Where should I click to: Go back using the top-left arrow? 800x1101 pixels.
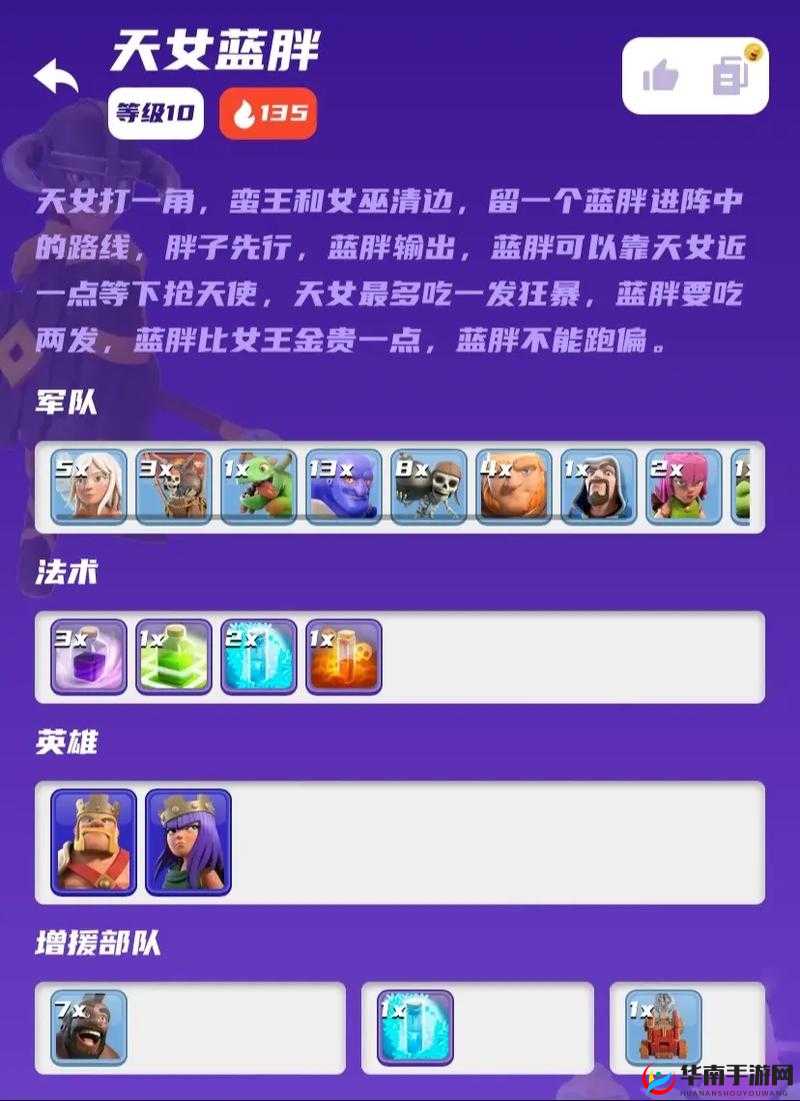pyautogui.click(x=56, y=77)
